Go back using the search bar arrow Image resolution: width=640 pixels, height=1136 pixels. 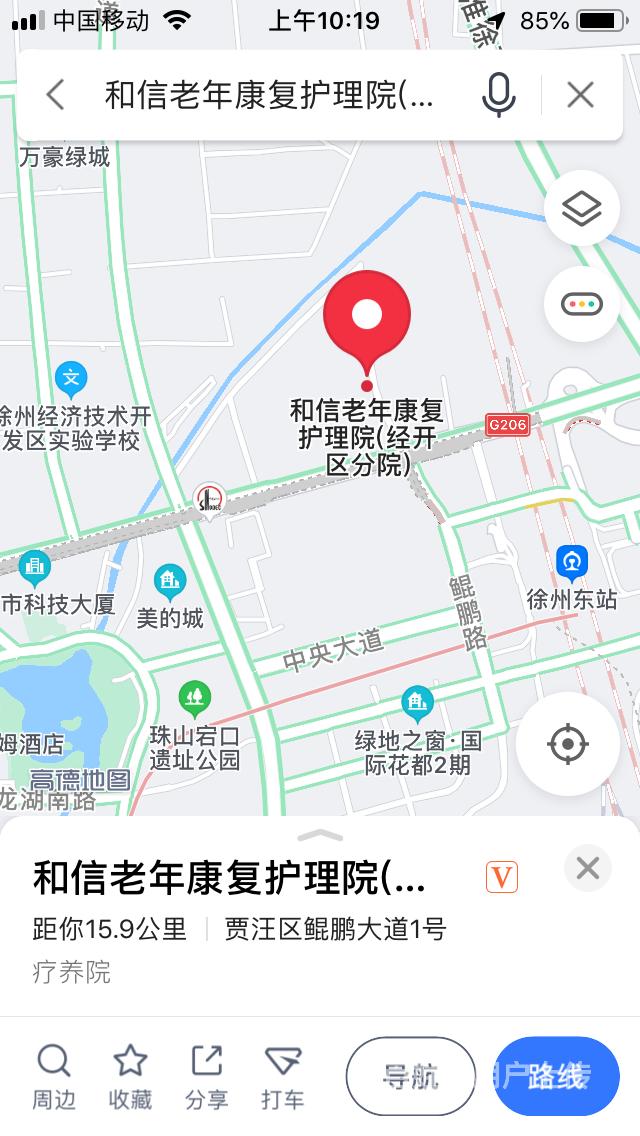pos(56,95)
